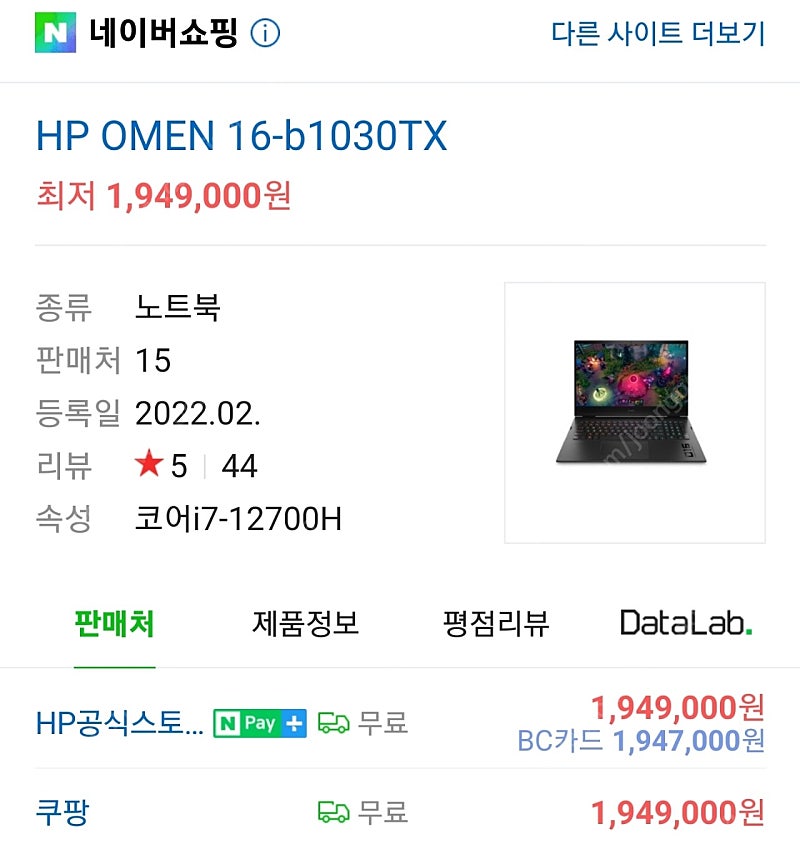Screen dimensions: 800x844
Task: View the HP OMEN laptop product image
Action: 634,412
